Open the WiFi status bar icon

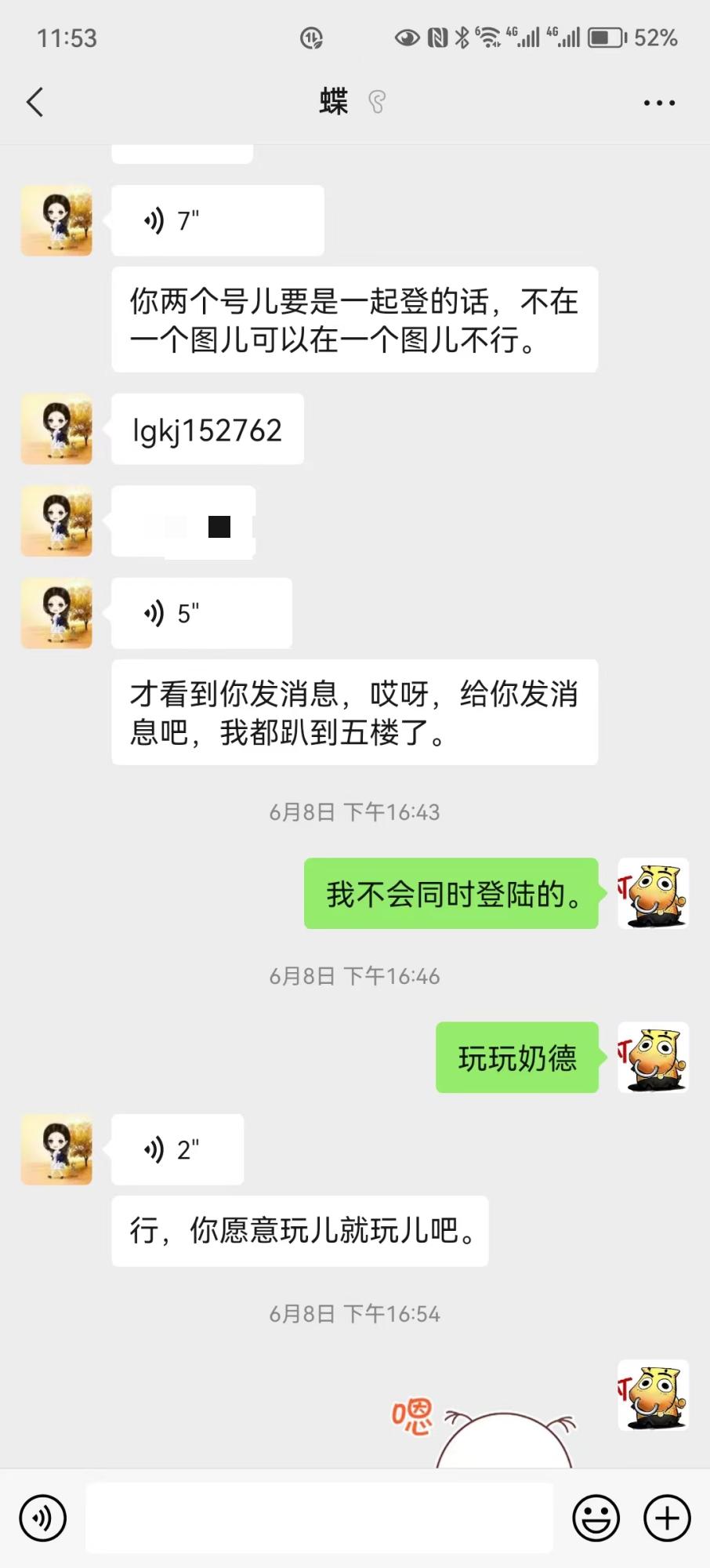pyautogui.click(x=490, y=37)
